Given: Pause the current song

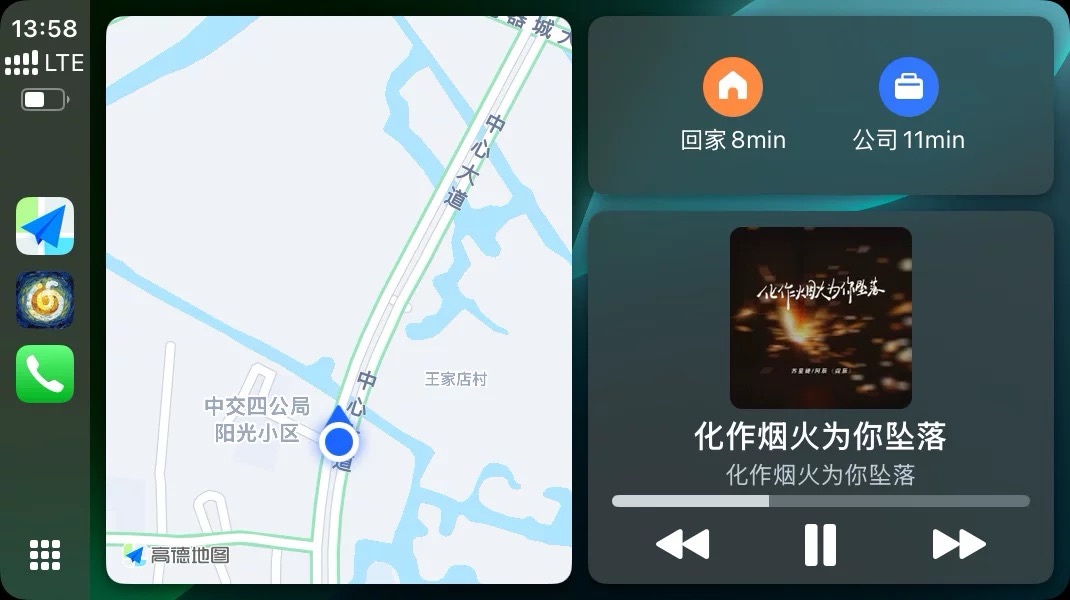Looking at the screenshot, I should (x=820, y=545).
